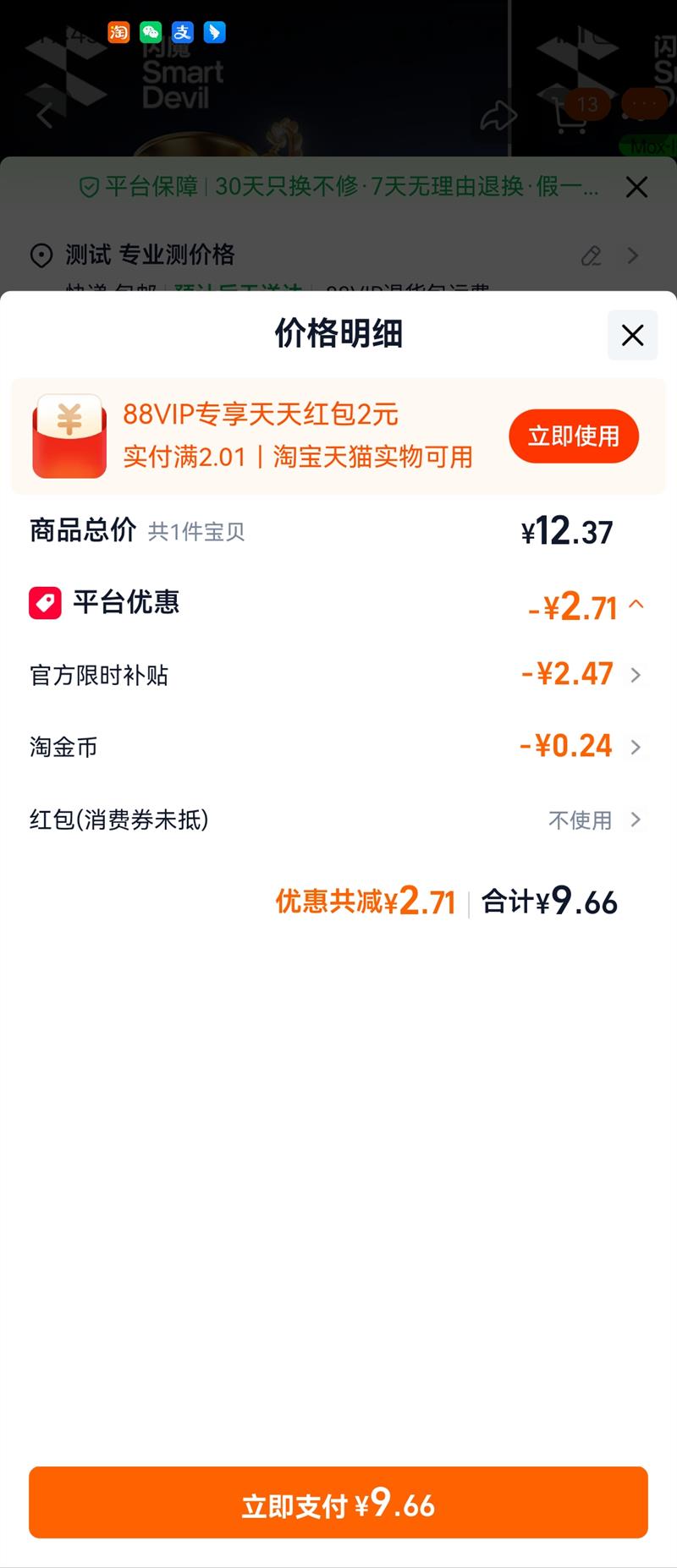Close the 价格明细 price details sheet

coord(632,336)
